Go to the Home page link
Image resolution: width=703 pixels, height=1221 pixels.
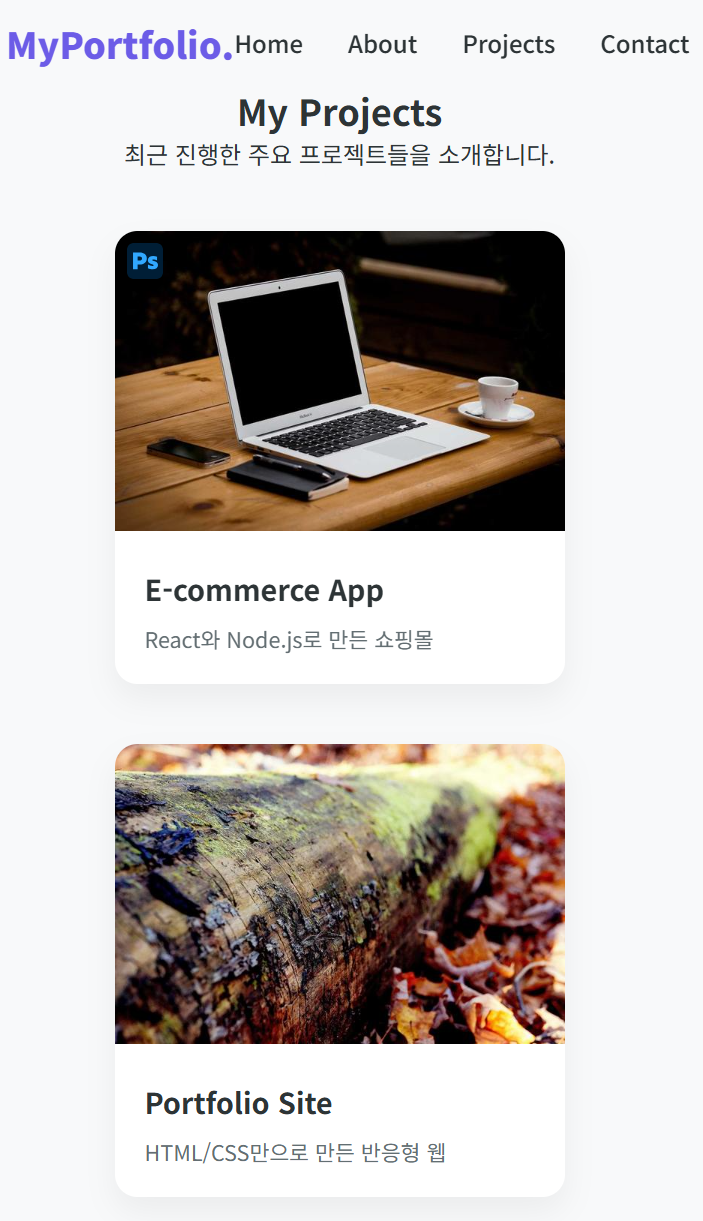coord(268,45)
